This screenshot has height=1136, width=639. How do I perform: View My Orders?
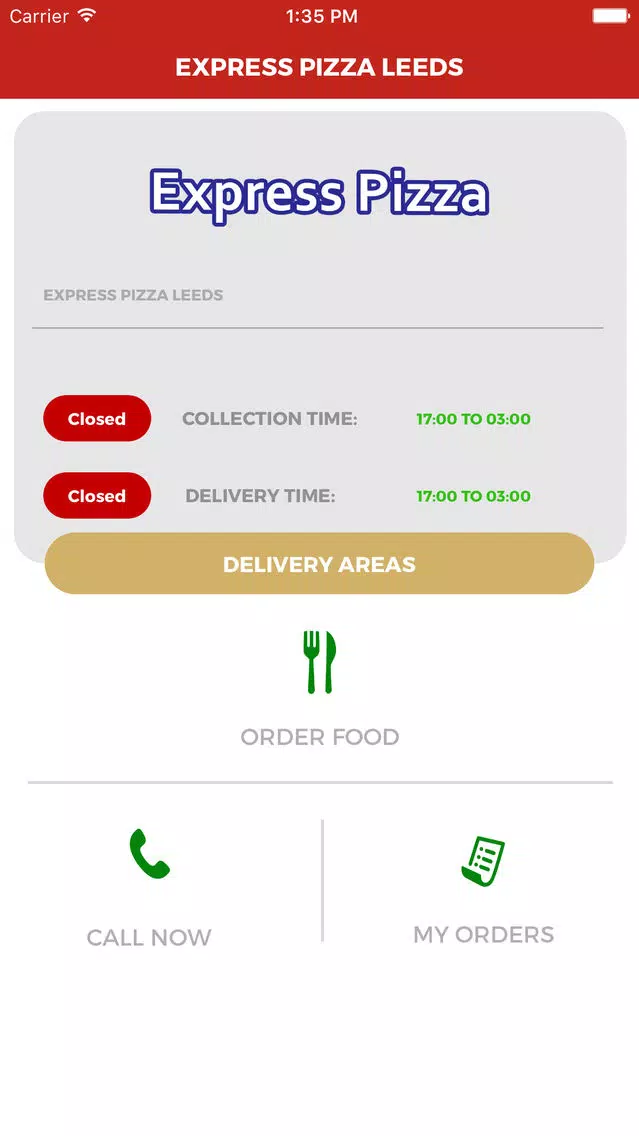click(483, 890)
